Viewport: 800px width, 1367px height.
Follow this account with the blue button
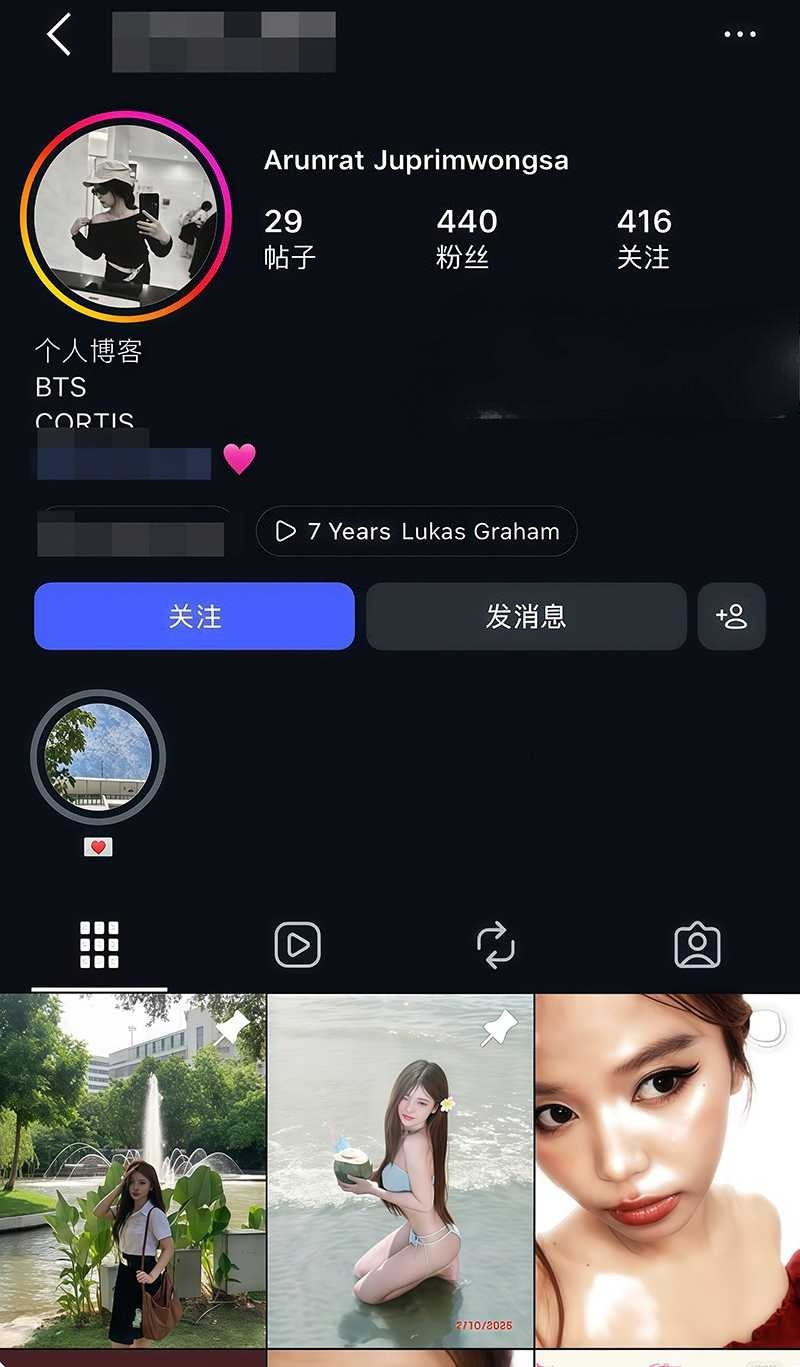click(x=194, y=616)
